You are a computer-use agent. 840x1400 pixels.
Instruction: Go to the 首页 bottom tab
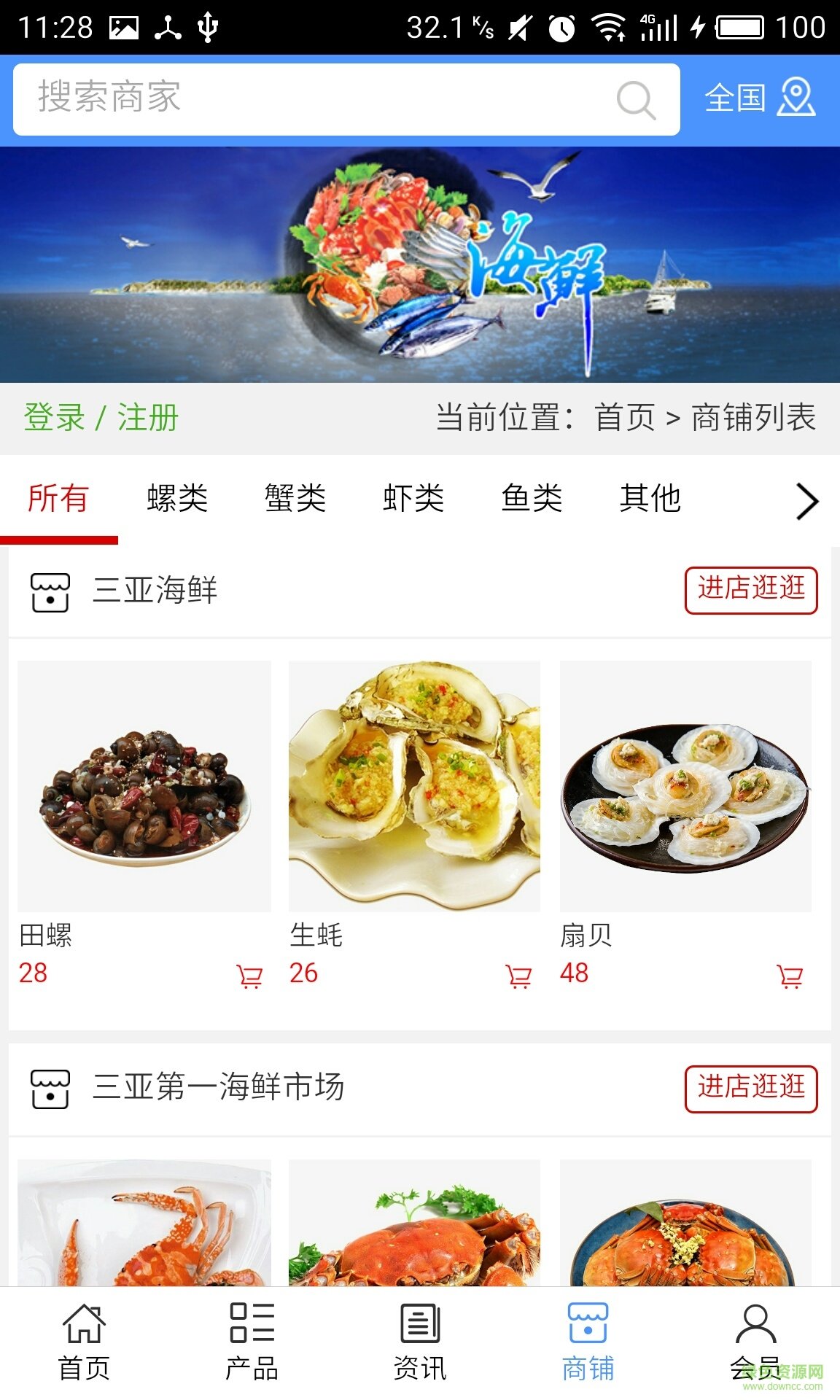84,1342
